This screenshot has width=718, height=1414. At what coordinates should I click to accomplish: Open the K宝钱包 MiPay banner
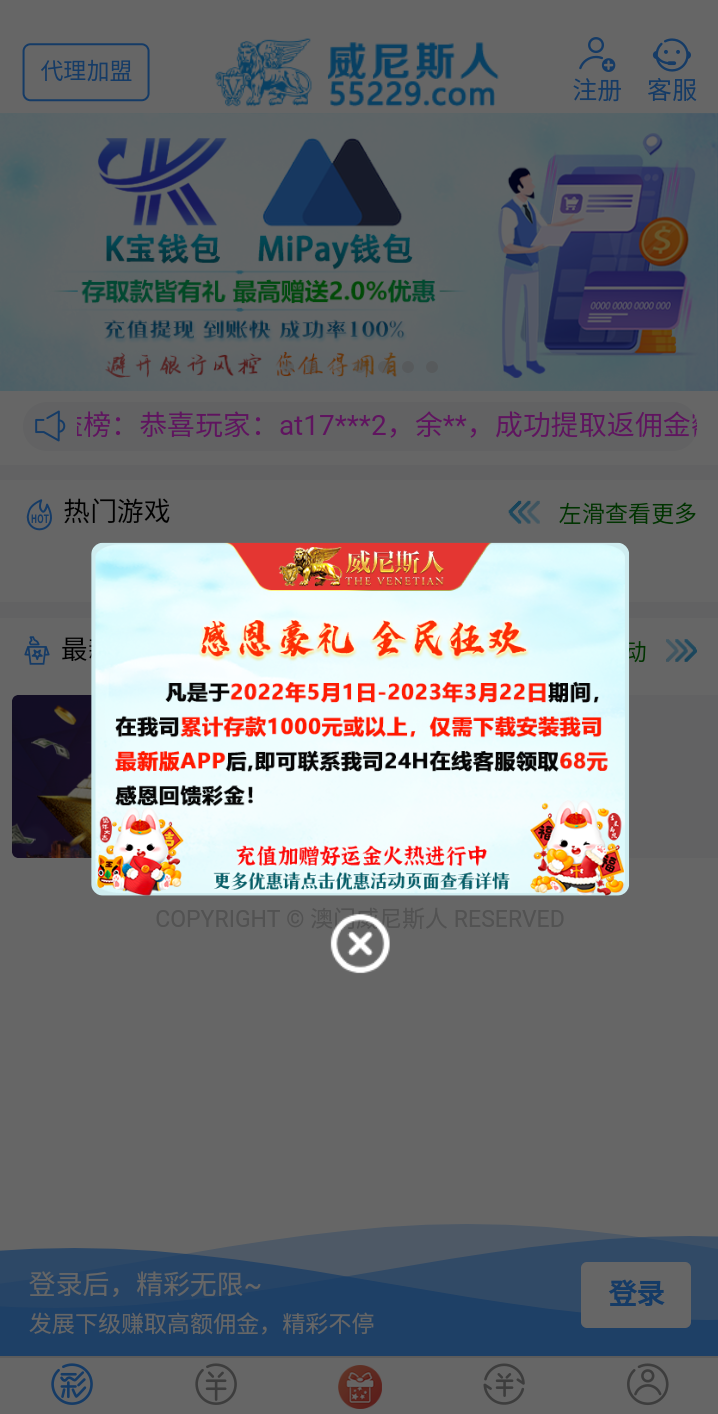359,250
